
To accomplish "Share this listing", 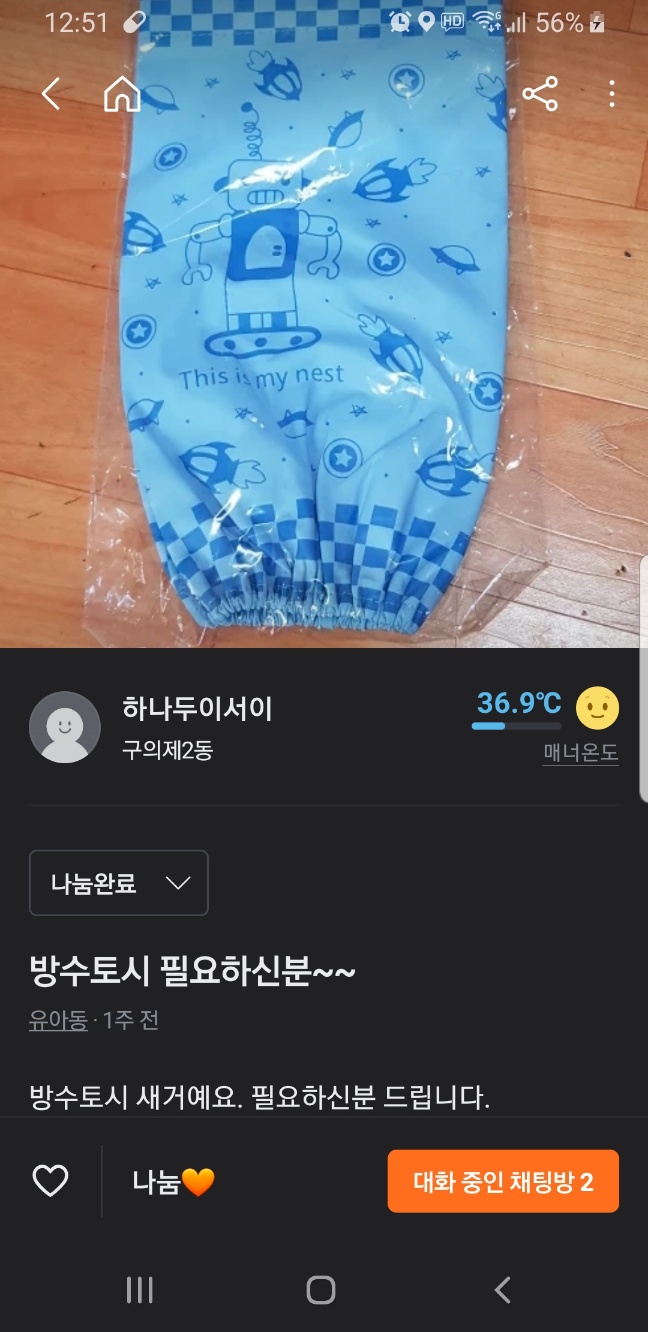I will 540,95.
